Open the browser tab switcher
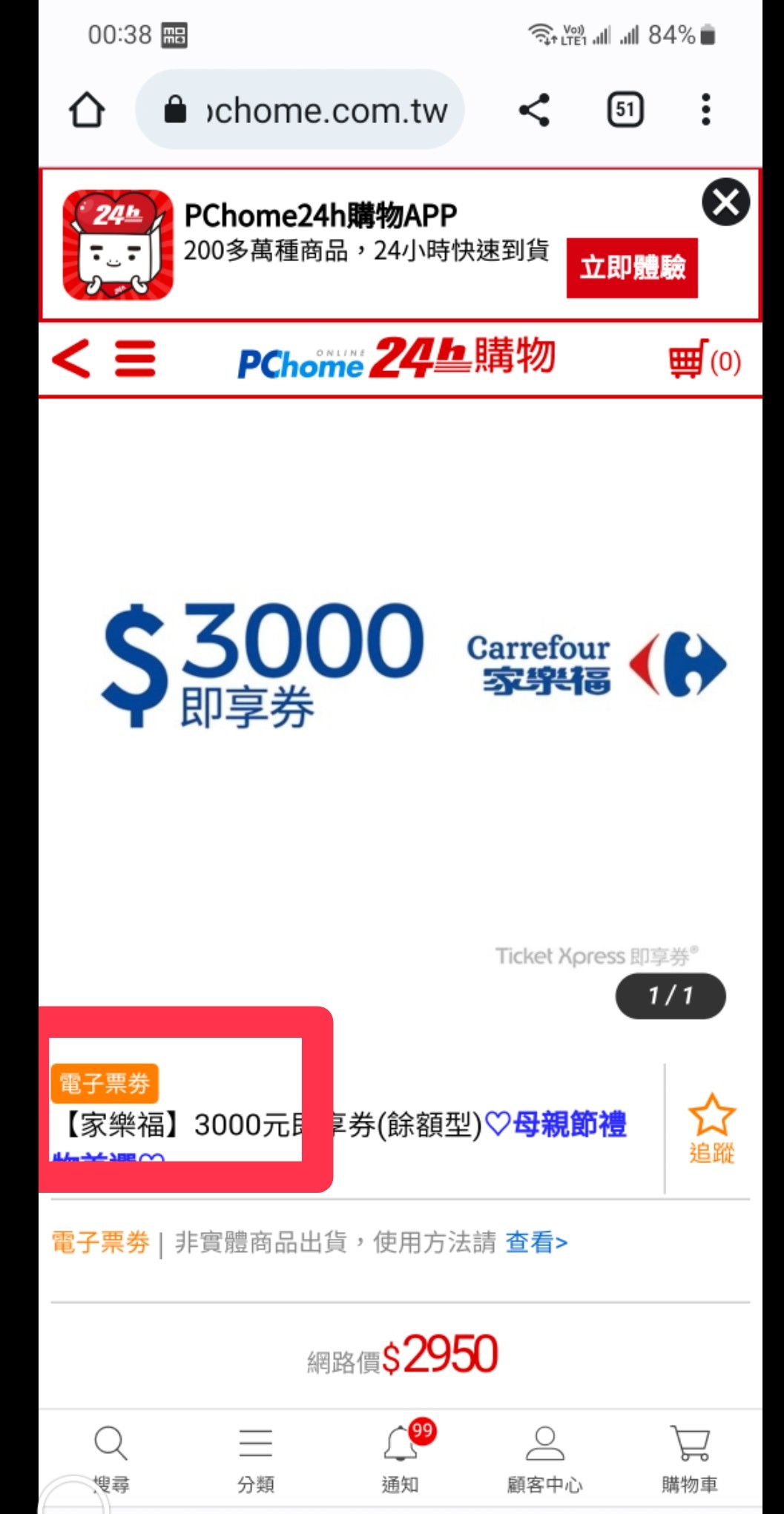This screenshot has height=1514, width=784. pyautogui.click(x=625, y=111)
